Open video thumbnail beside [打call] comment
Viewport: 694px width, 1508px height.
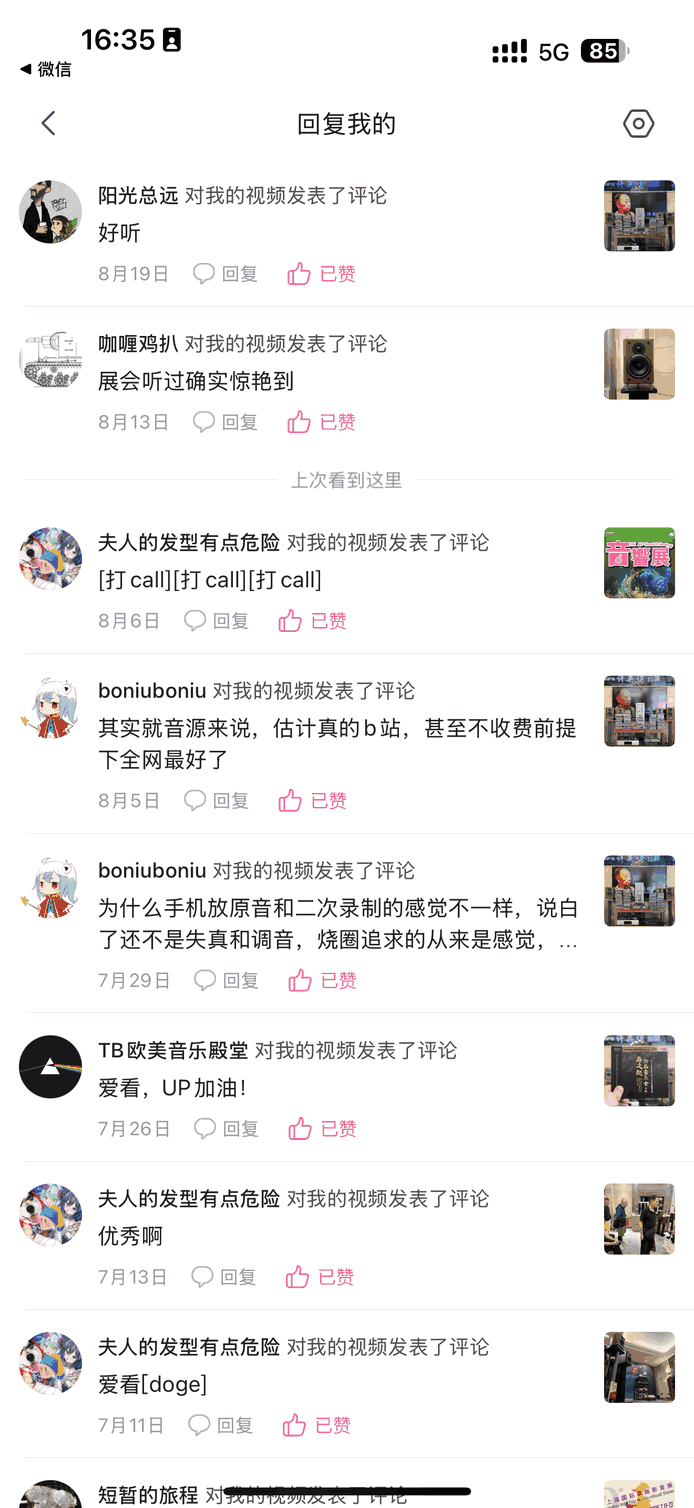(x=639, y=563)
